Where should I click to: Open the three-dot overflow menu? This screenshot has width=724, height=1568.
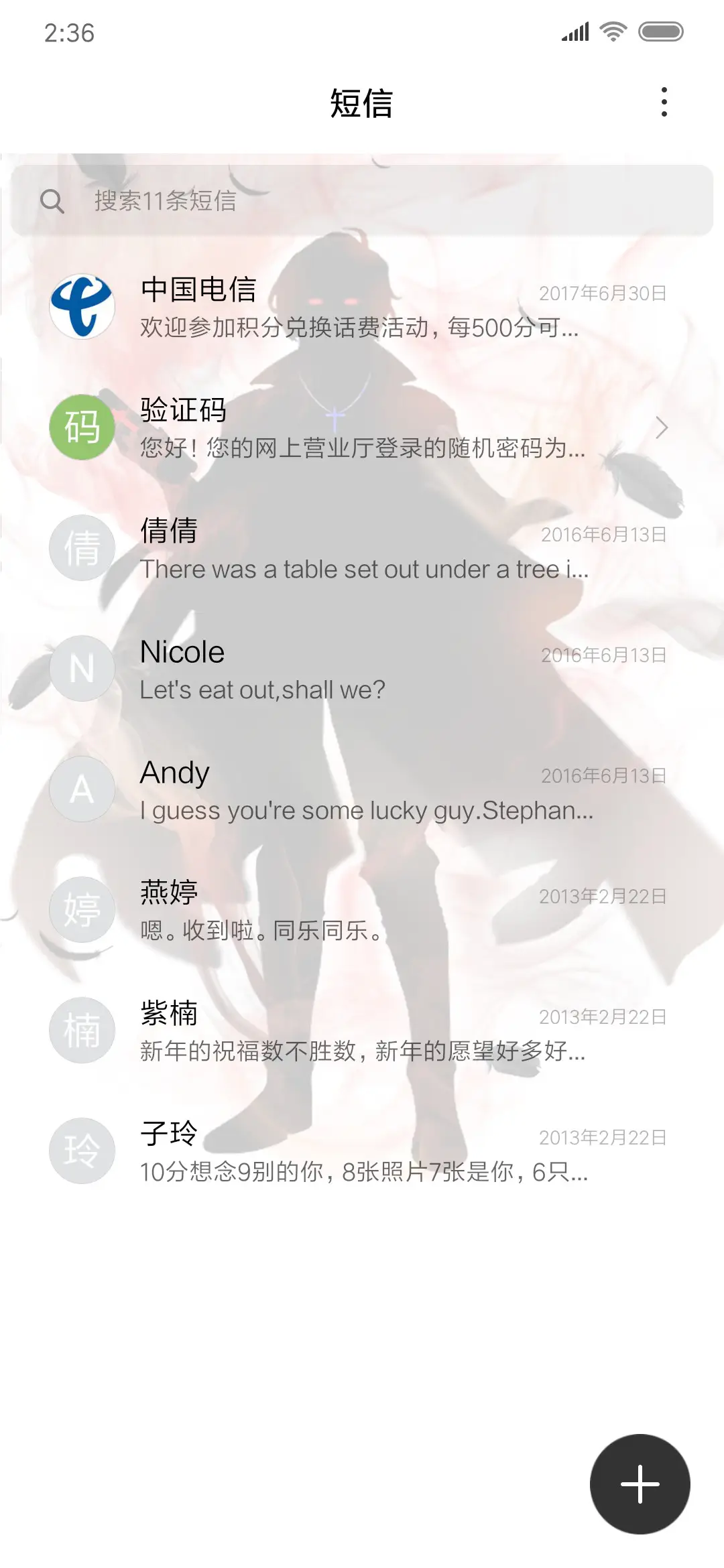664,102
